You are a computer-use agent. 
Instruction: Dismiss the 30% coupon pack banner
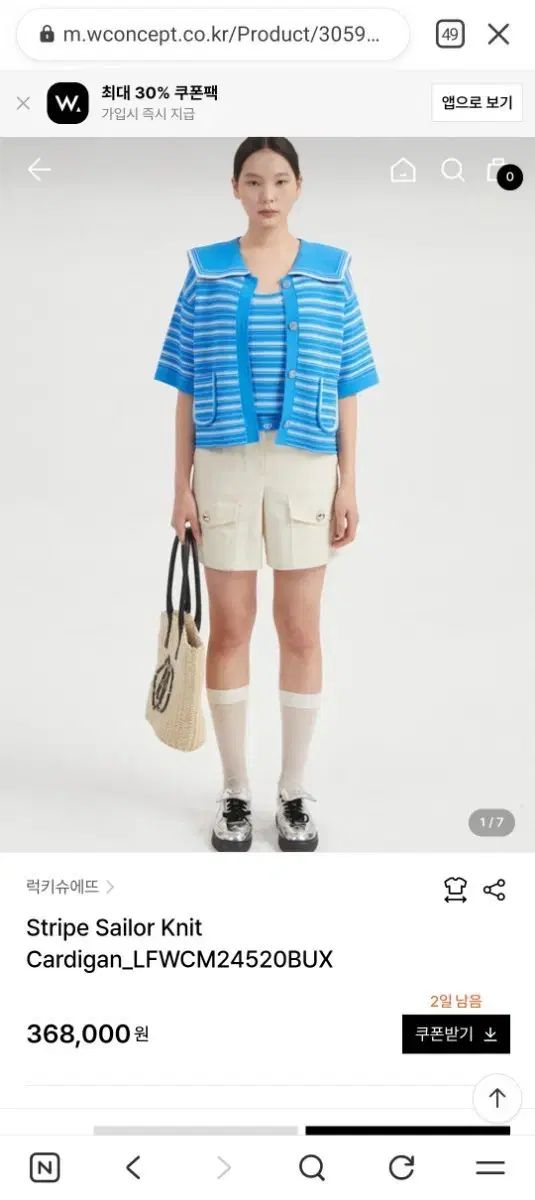[x=23, y=103]
